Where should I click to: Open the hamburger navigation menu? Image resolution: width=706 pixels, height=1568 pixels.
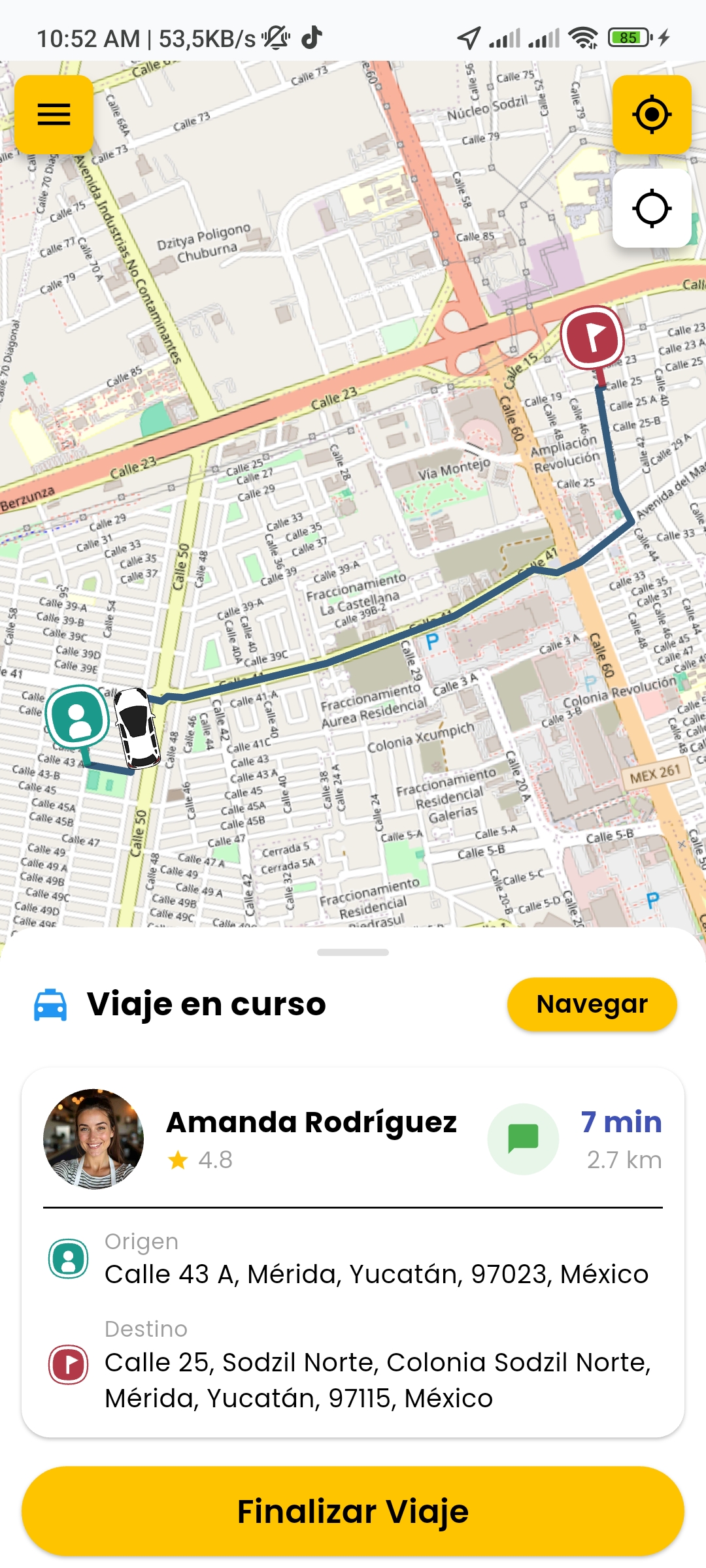[x=55, y=114]
